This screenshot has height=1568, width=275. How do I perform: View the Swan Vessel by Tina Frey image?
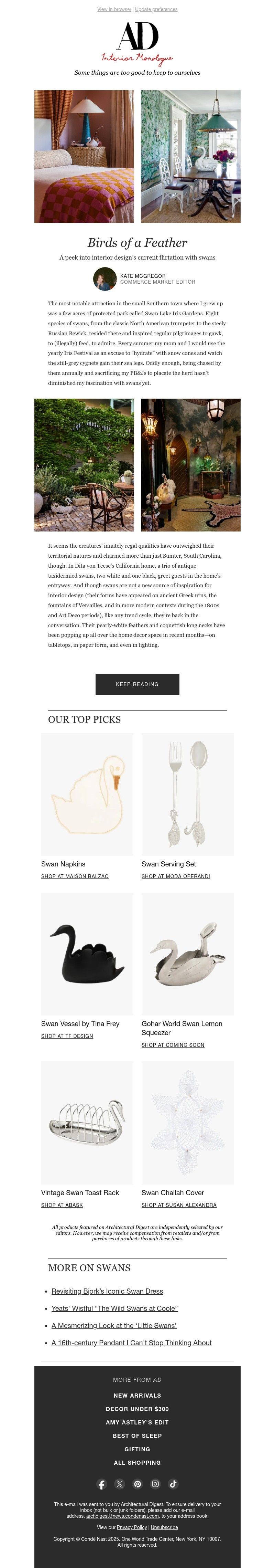pyautogui.click(x=87, y=953)
